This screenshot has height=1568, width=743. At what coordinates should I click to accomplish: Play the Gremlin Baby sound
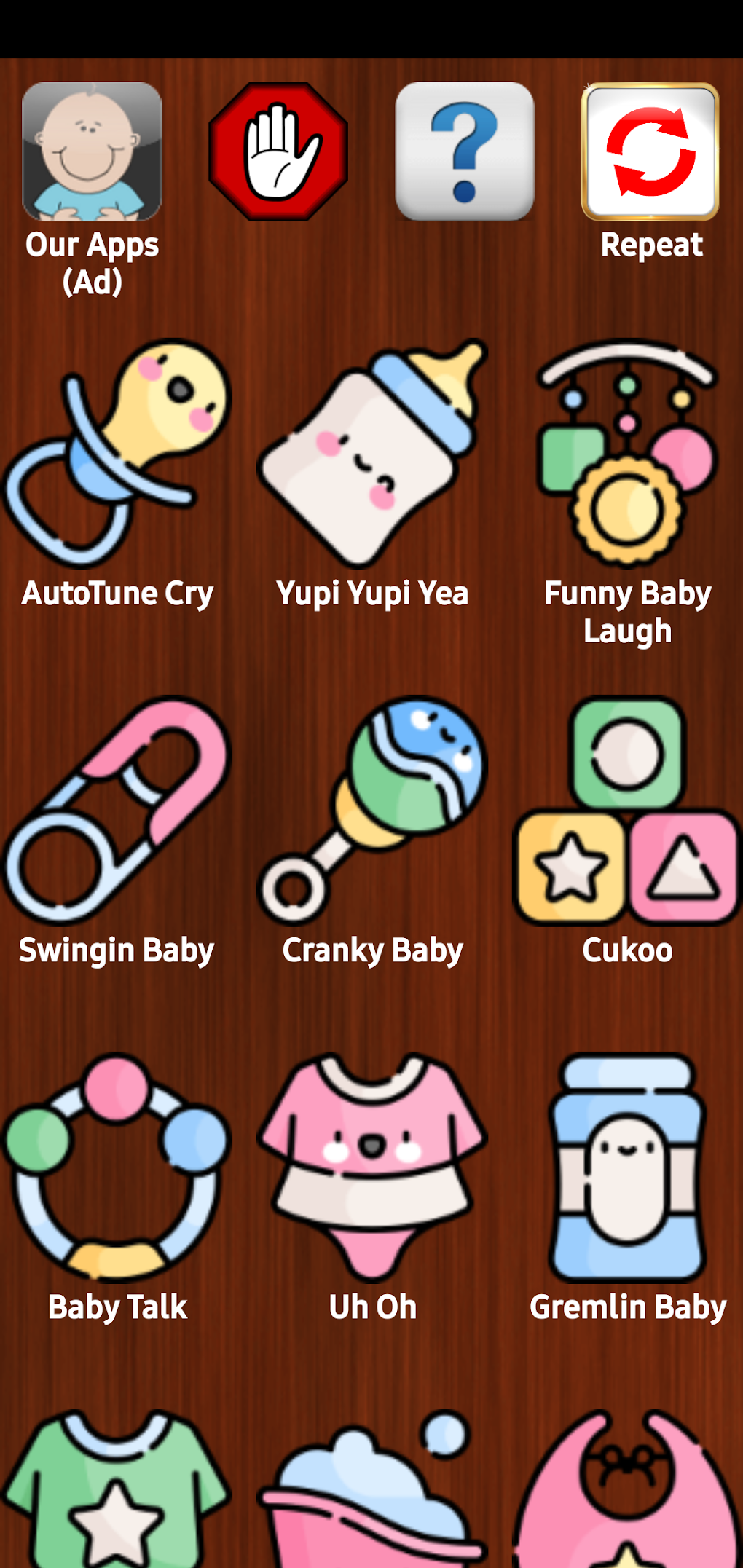tap(627, 1167)
